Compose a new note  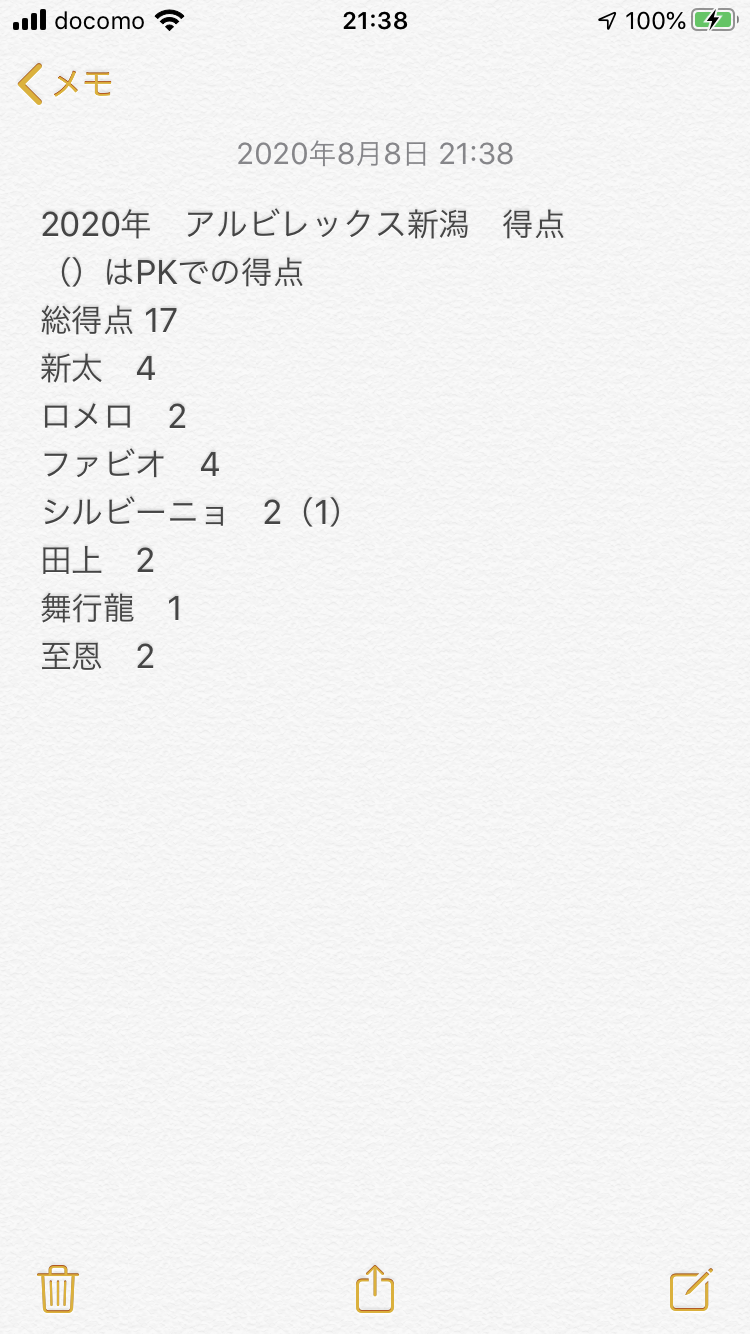(x=691, y=1288)
